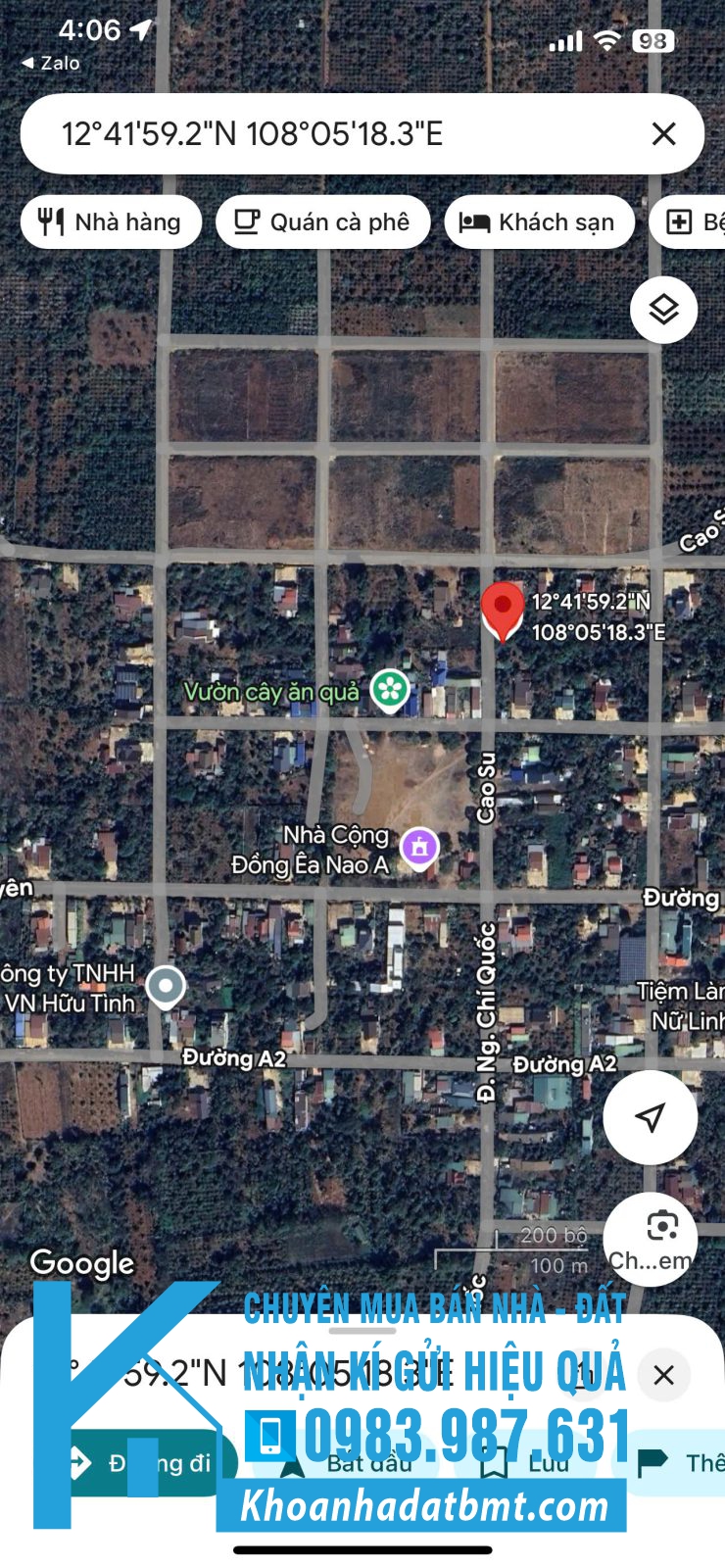Image resolution: width=725 pixels, height=1568 pixels.
Task: Return to Zalo via status bar link
Action: click(x=51, y=63)
